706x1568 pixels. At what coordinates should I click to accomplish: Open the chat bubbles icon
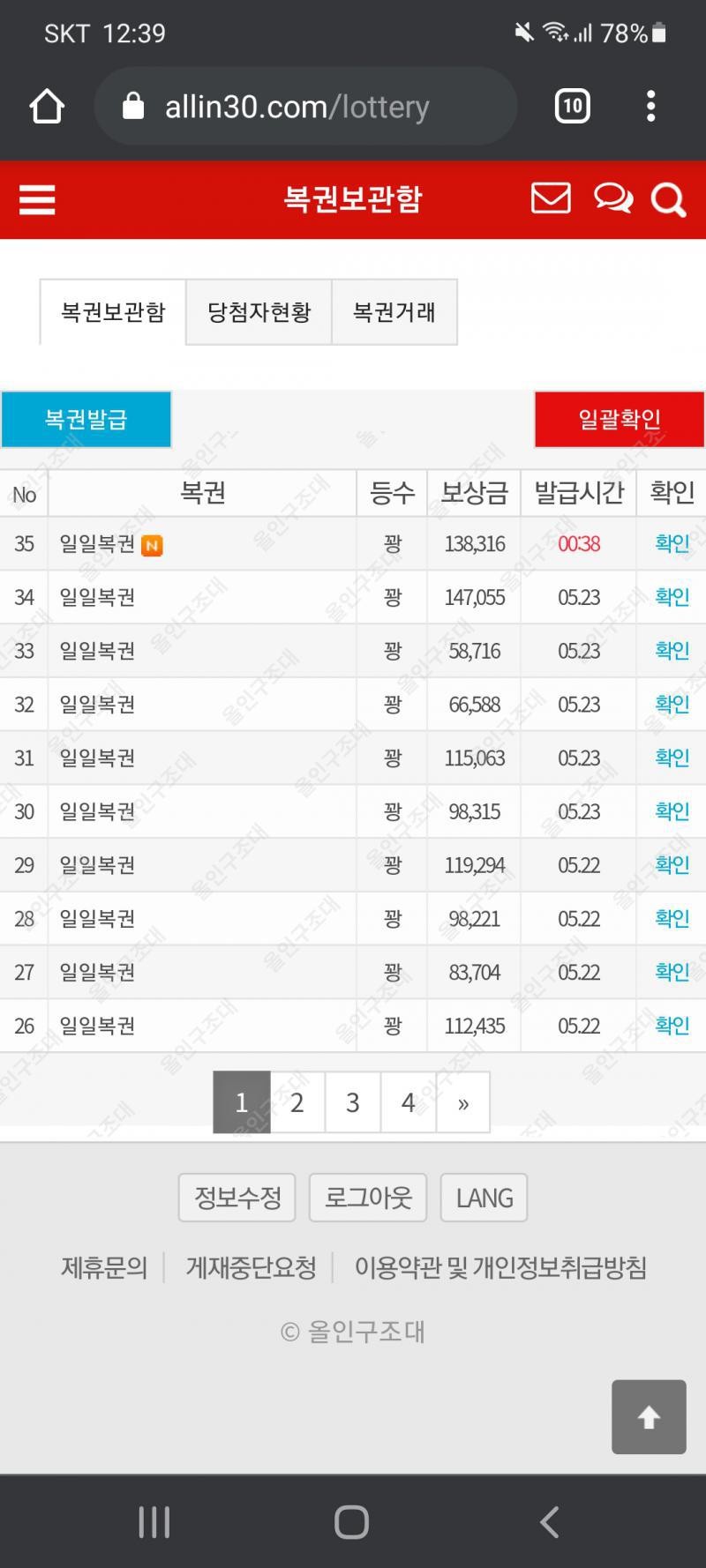(613, 199)
